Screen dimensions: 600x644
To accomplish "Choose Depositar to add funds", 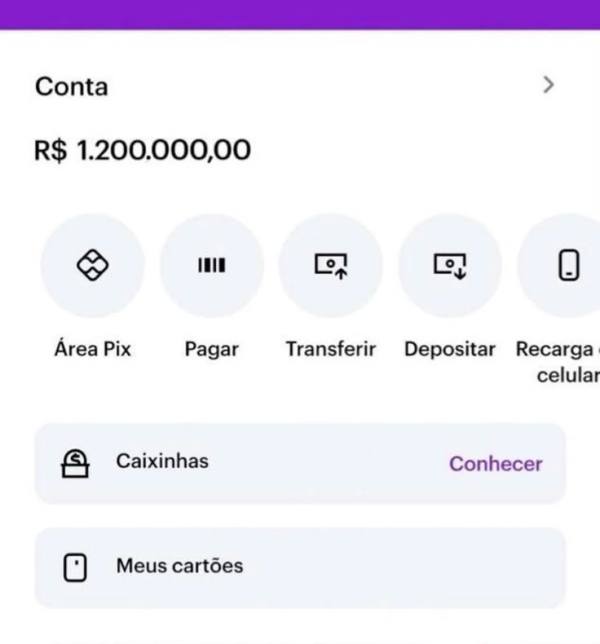I will pyautogui.click(x=450, y=266).
